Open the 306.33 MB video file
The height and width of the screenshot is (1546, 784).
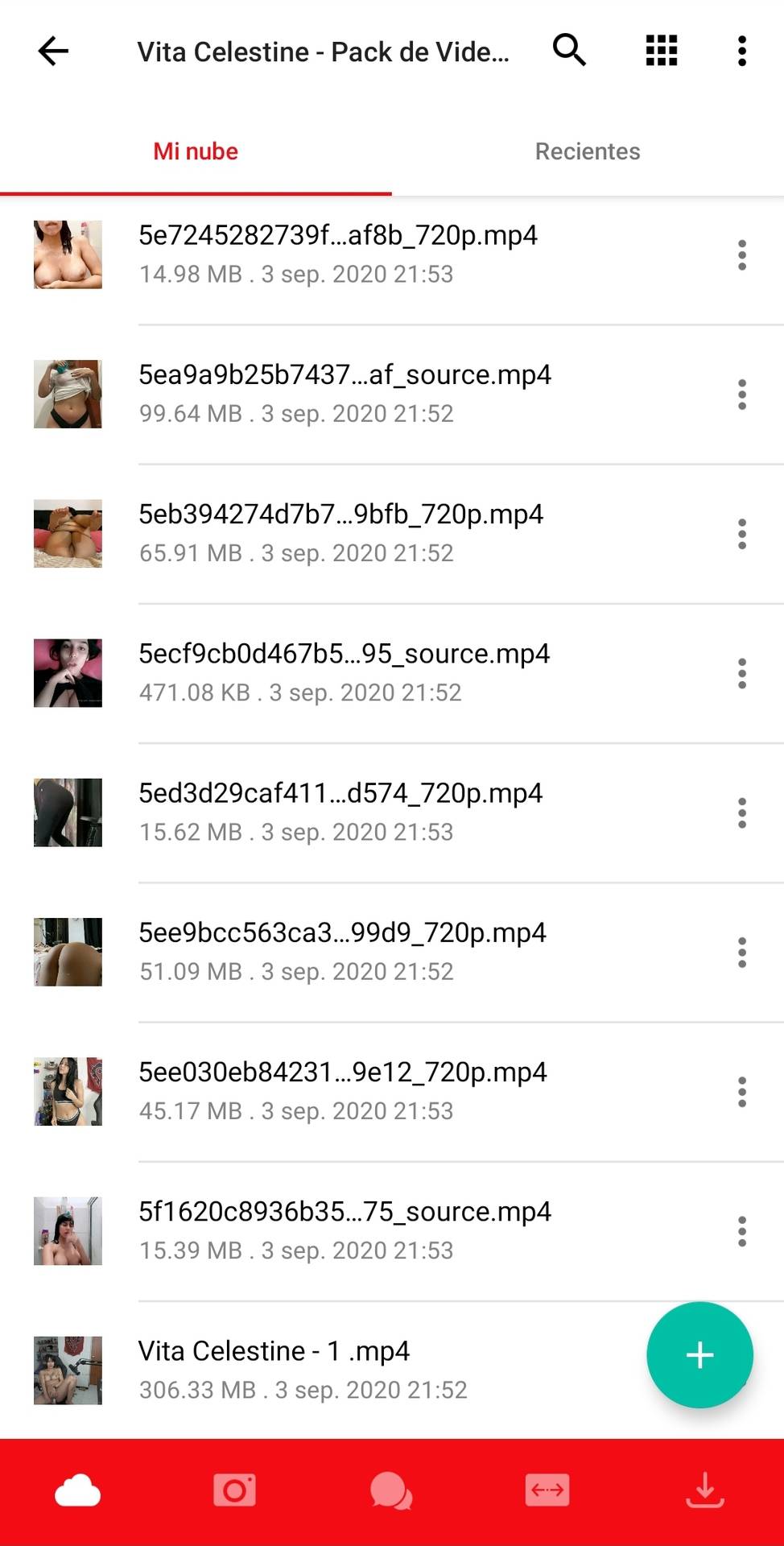pyautogui.click(x=302, y=1369)
